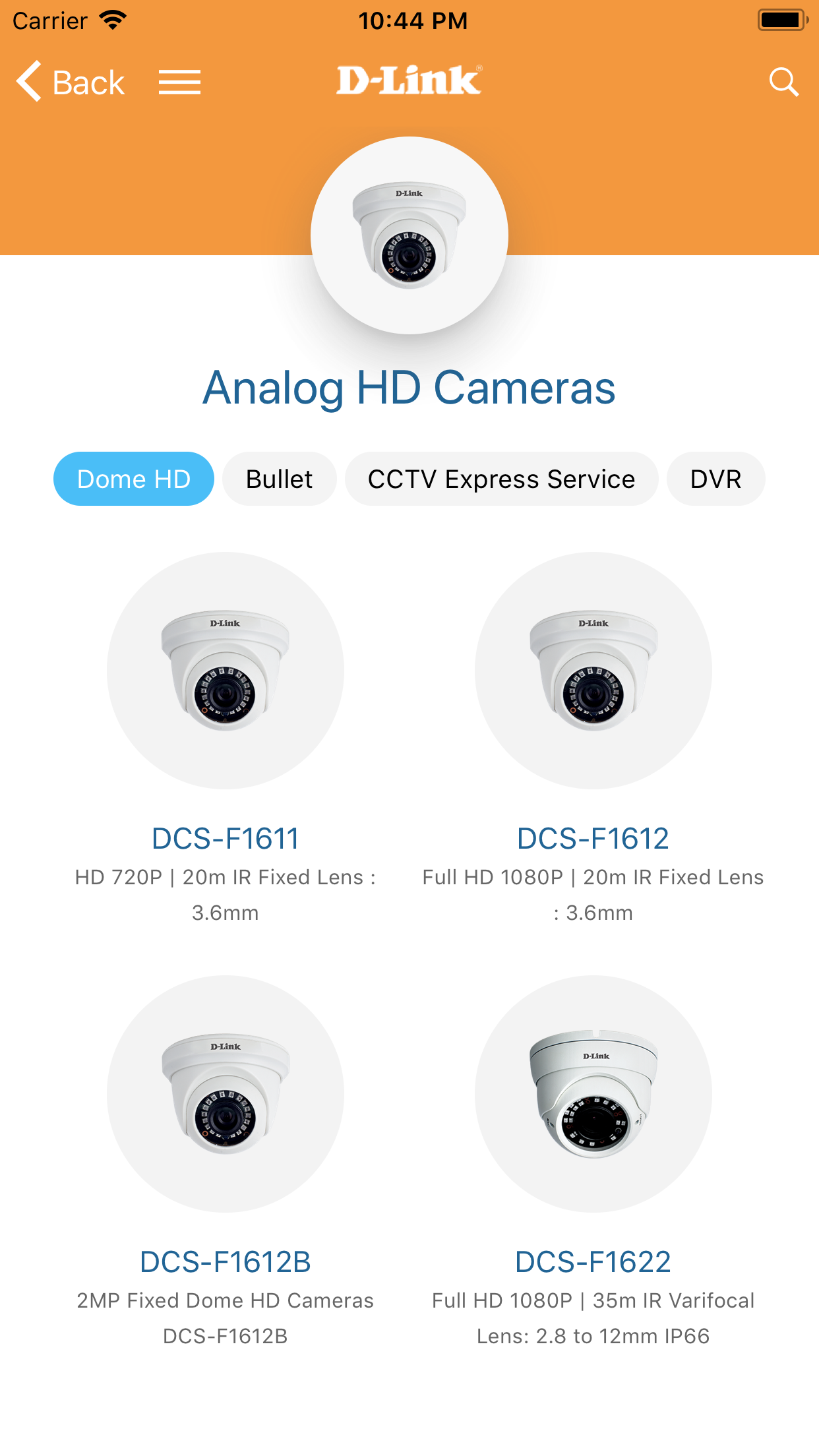Click the D-Link logo in the header
The image size is (819, 1456).
[409, 80]
